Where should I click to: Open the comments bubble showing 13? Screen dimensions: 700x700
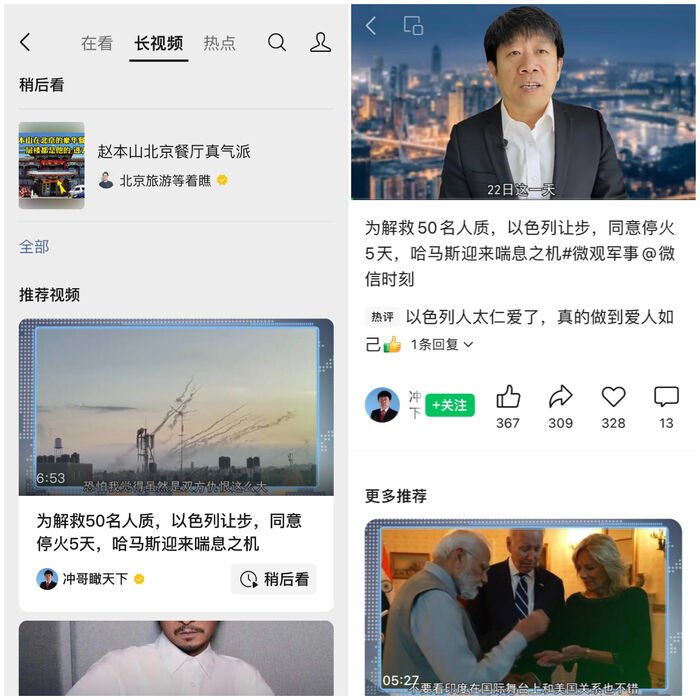[666, 398]
